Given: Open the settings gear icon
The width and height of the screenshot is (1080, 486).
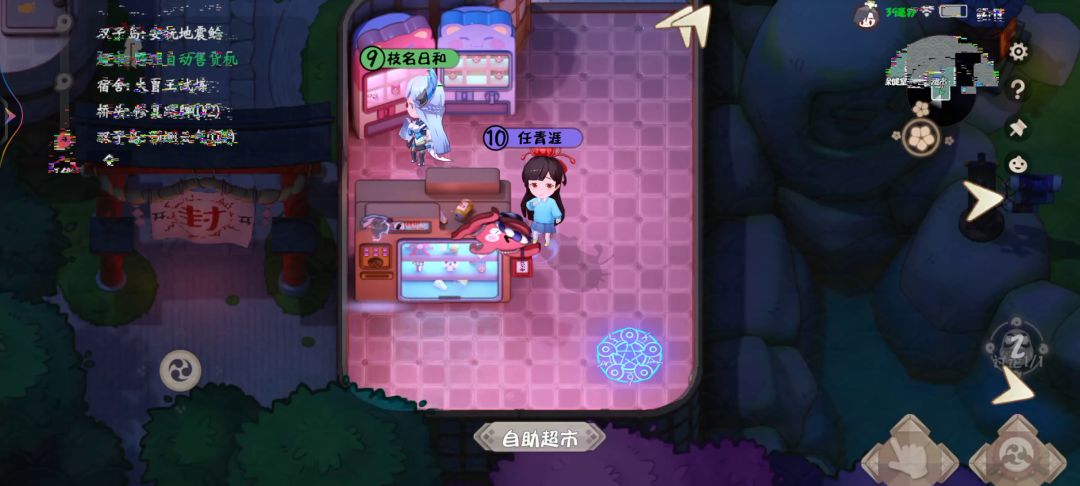Looking at the screenshot, I should [1018, 52].
